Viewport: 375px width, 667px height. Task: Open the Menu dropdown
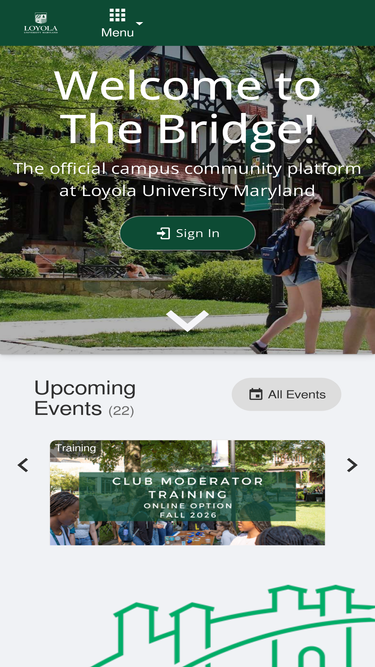click(x=121, y=23)
